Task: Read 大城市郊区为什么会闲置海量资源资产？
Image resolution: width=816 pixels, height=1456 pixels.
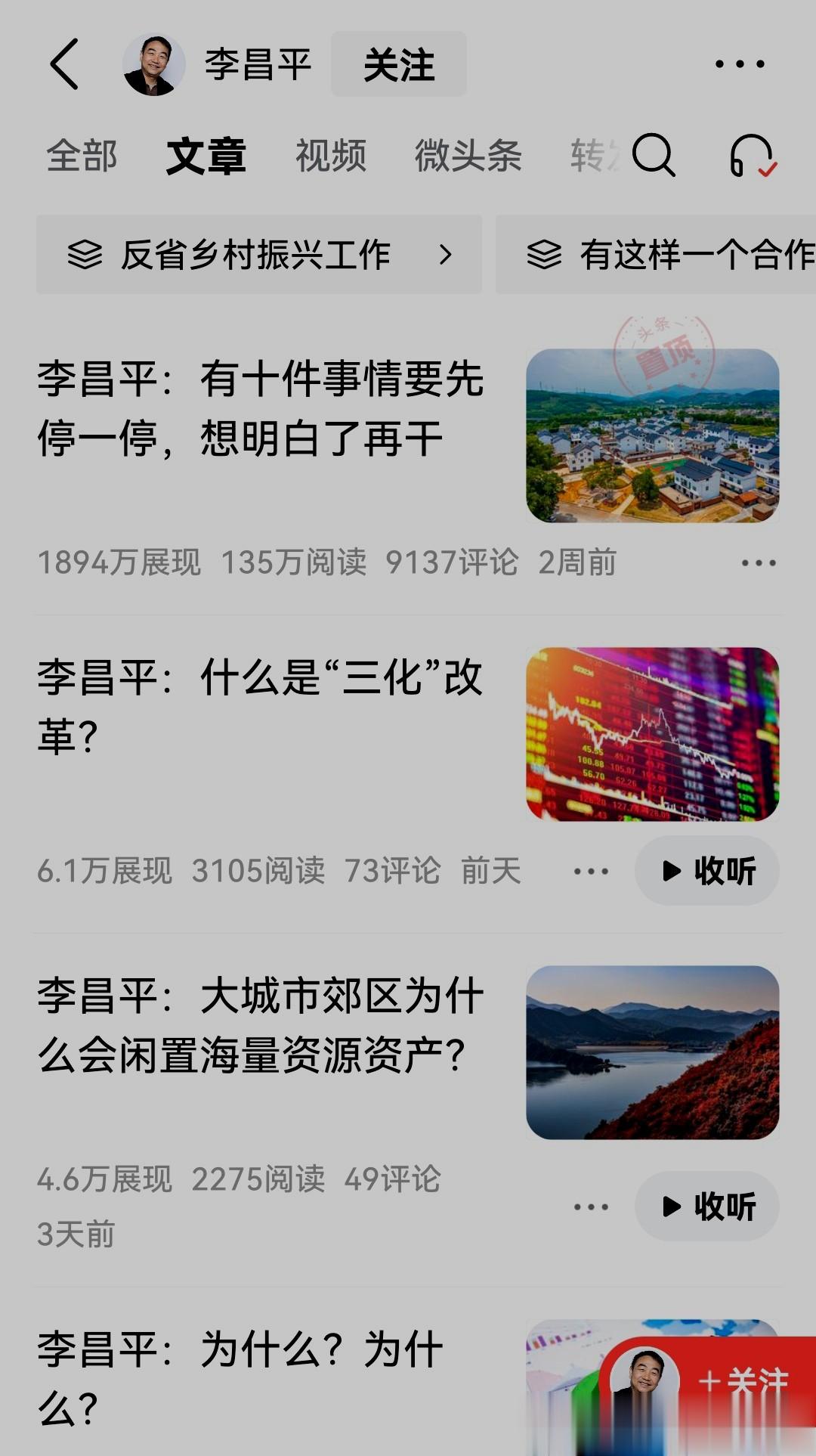Action: pyautogui.click(x=261, y=1025)
